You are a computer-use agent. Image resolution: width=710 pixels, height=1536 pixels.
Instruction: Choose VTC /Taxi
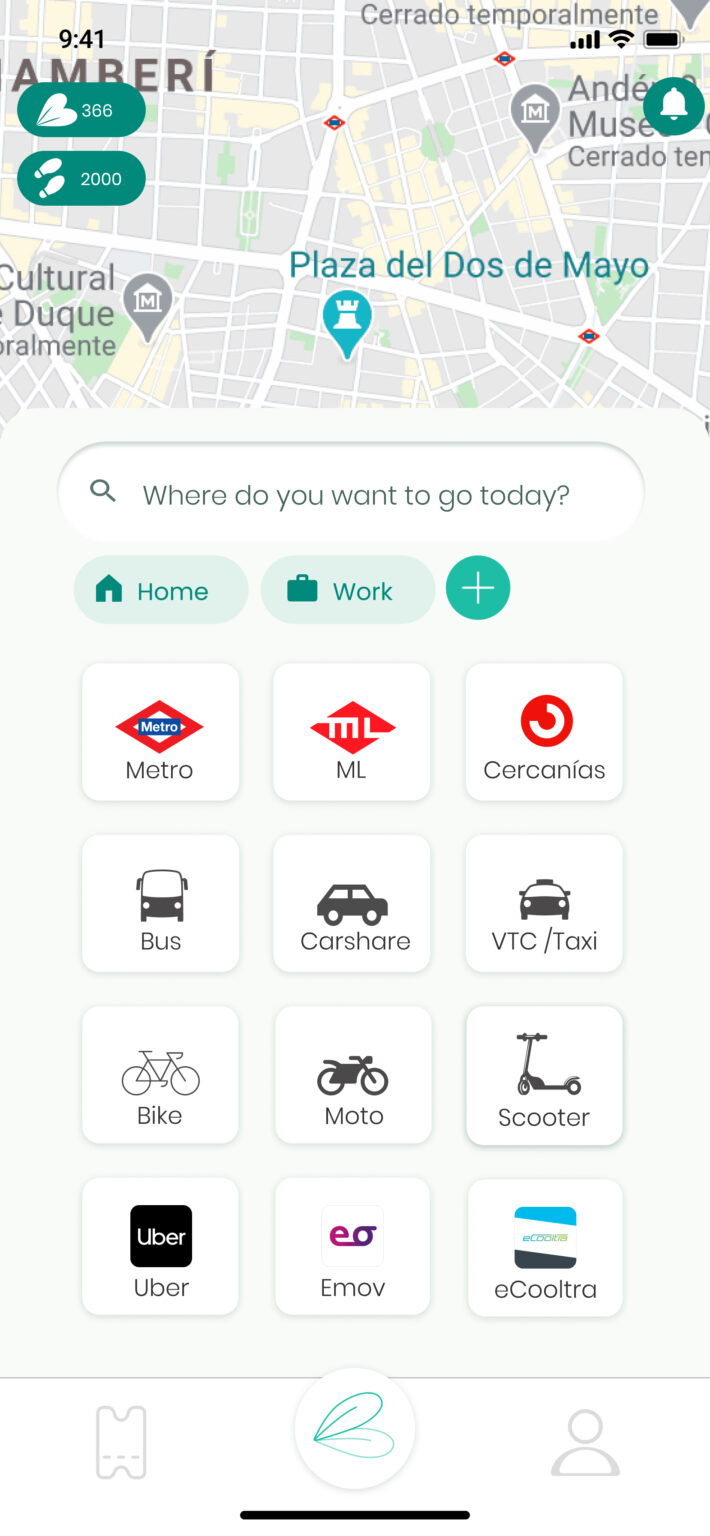pos(544,903)
